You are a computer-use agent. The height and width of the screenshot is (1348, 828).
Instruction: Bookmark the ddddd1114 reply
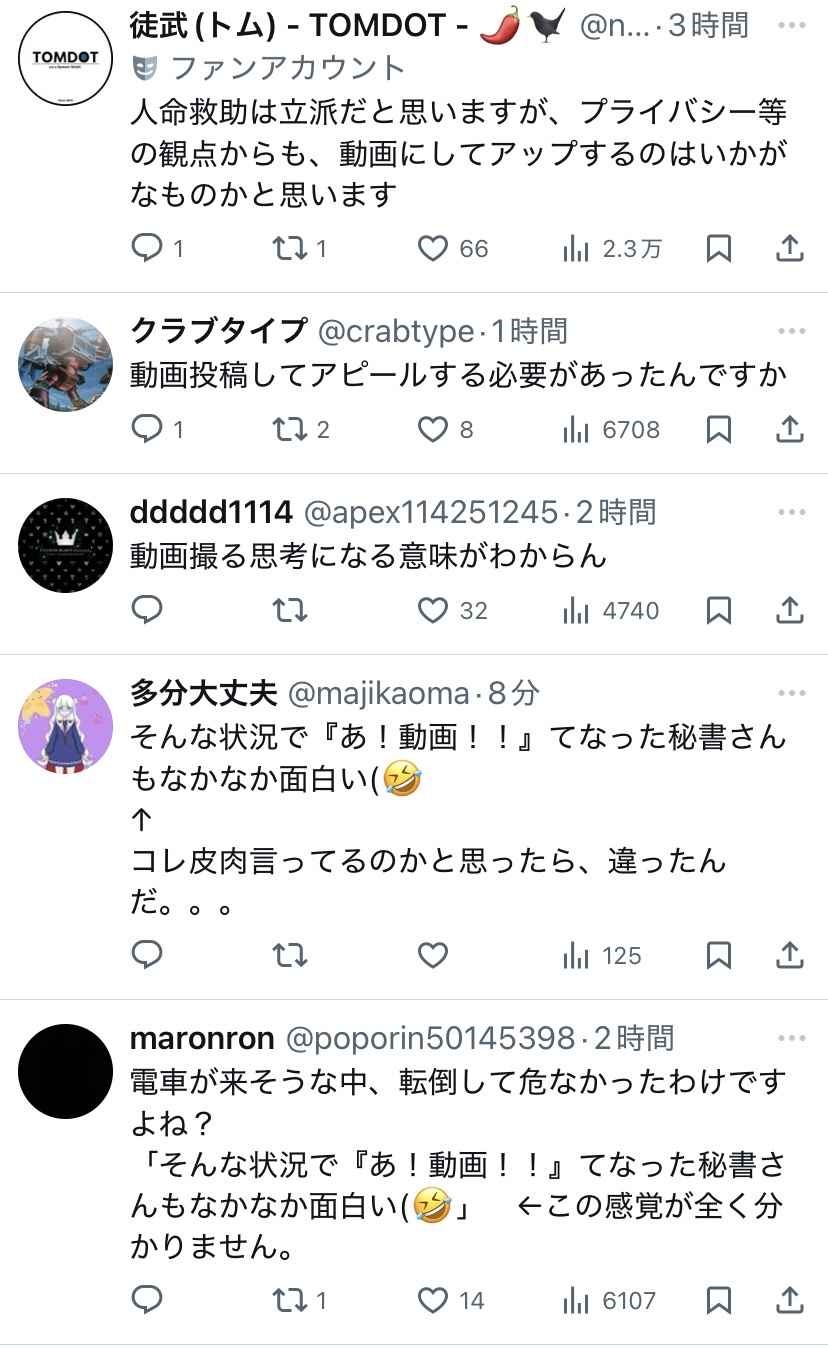pyautogui.click(x=718, y=609)
